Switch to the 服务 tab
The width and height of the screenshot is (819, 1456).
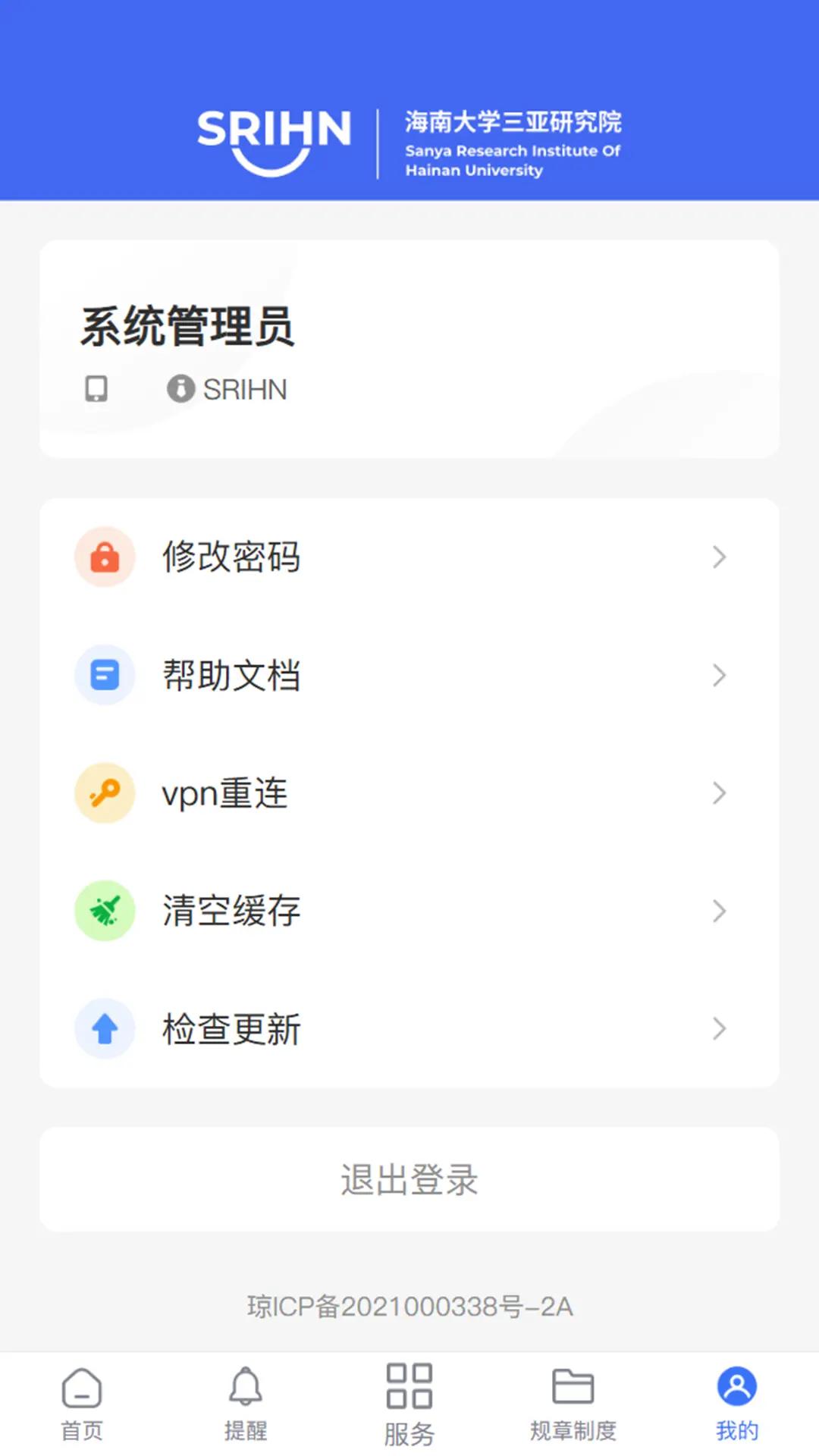click(409, 1403)
